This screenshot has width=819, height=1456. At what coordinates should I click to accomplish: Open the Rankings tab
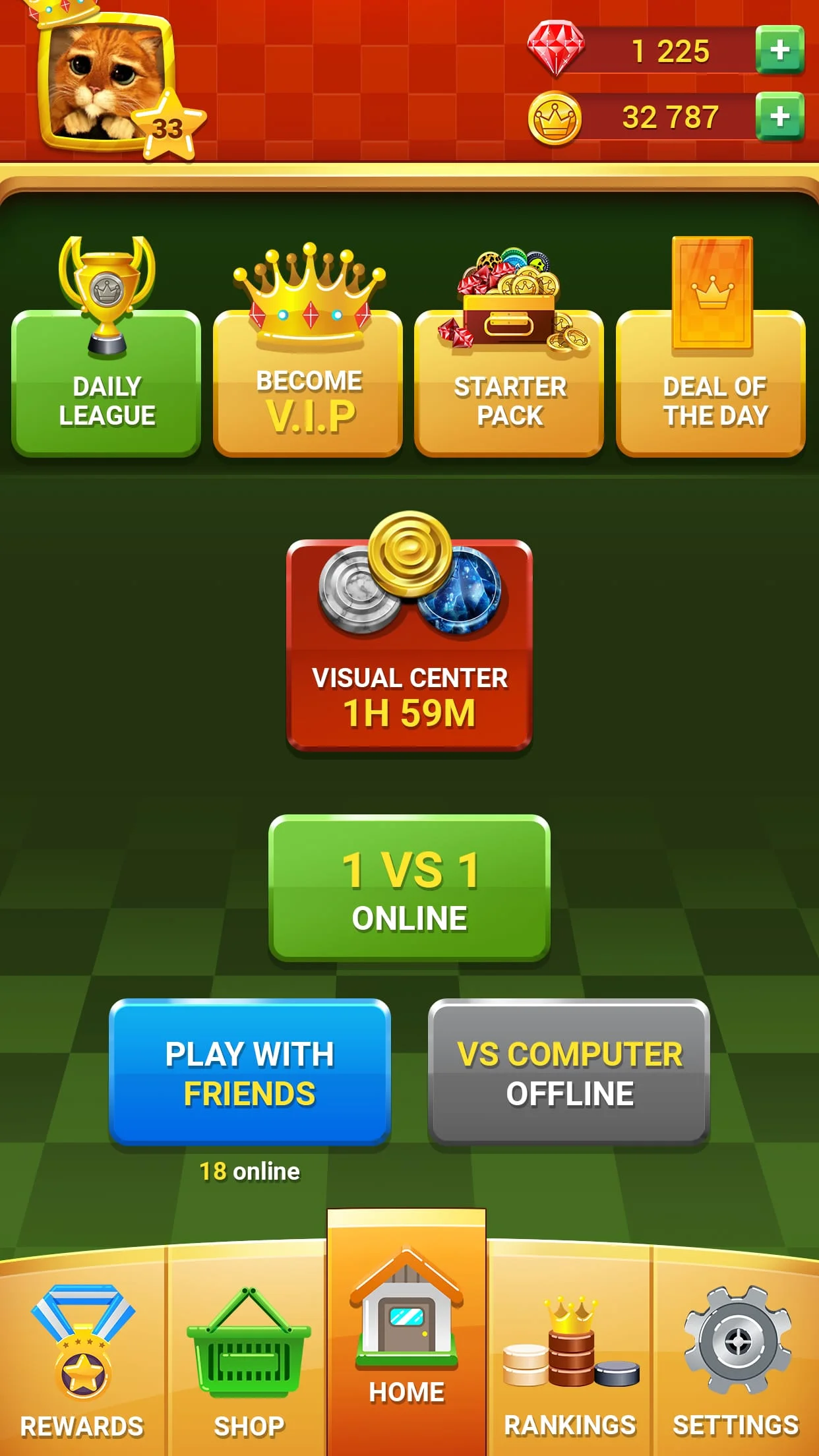point(570,1358)
